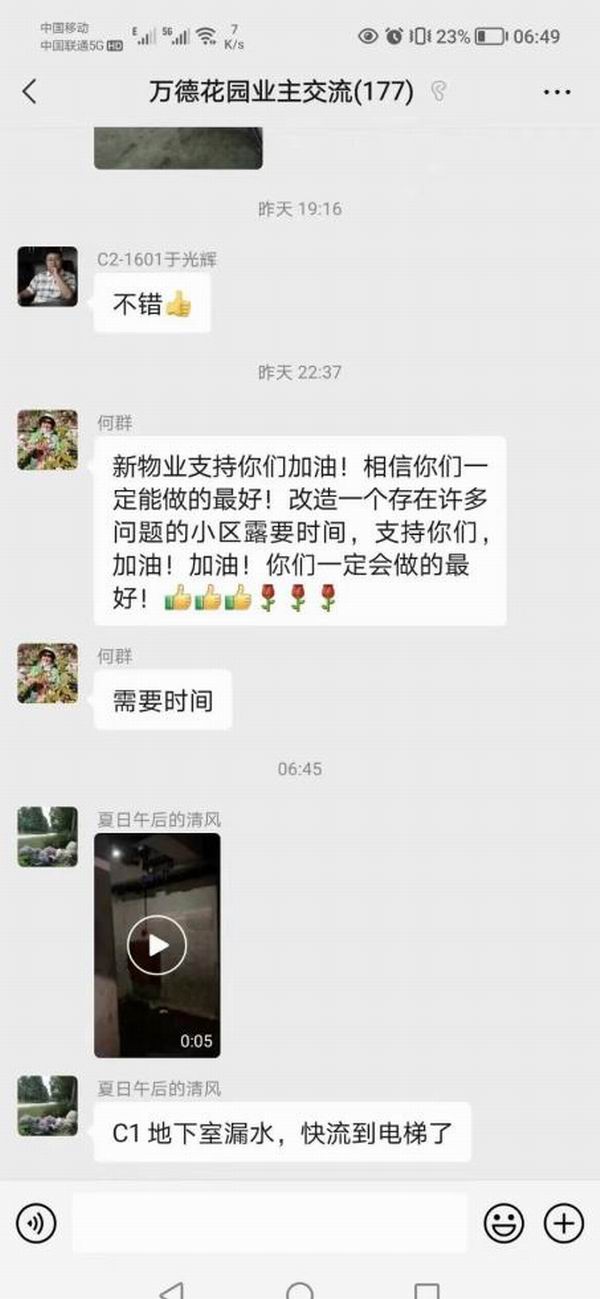Open 夏日午后的清风's avatar beside the video
The image size is (600, 1299).
pyautogui.click(x=47, y=836)
